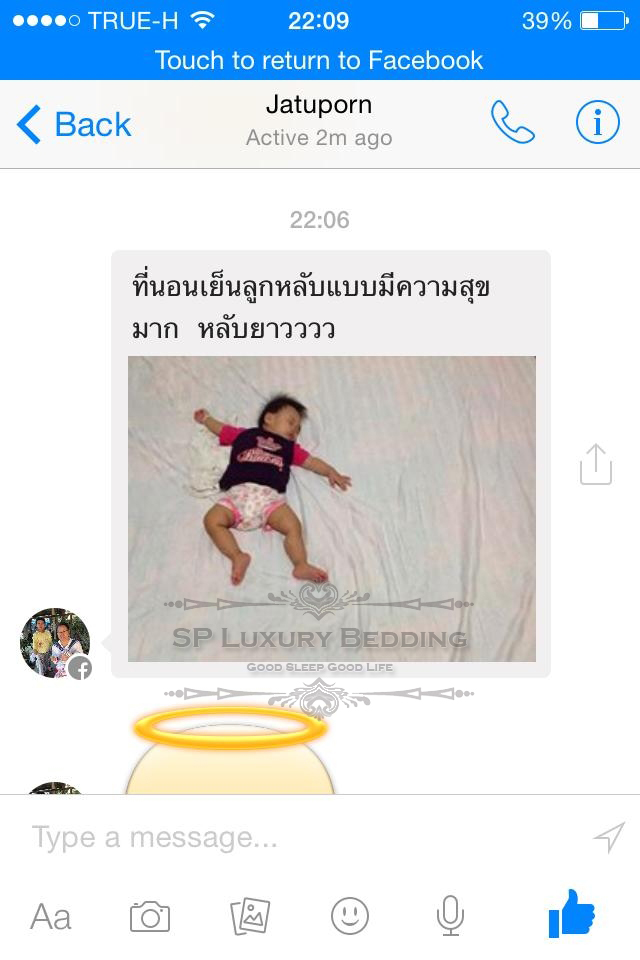The width and height of the screenshot is (640, 960).
Task: Open conversation info for Jatuporn
Action: click(598, 124)
